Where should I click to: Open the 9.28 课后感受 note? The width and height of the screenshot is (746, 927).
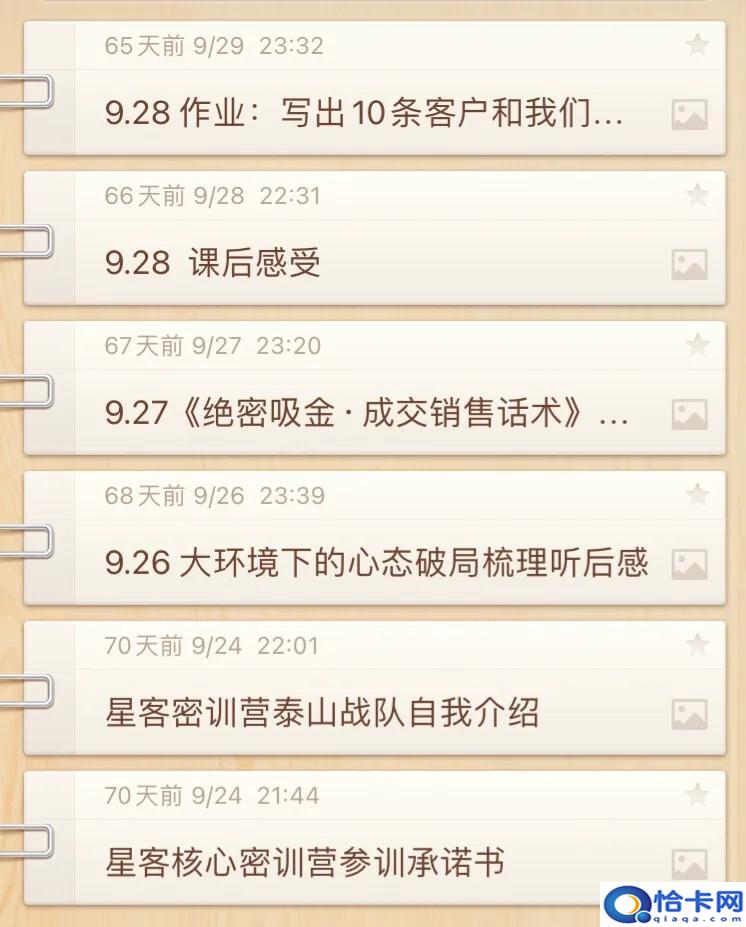212,264
